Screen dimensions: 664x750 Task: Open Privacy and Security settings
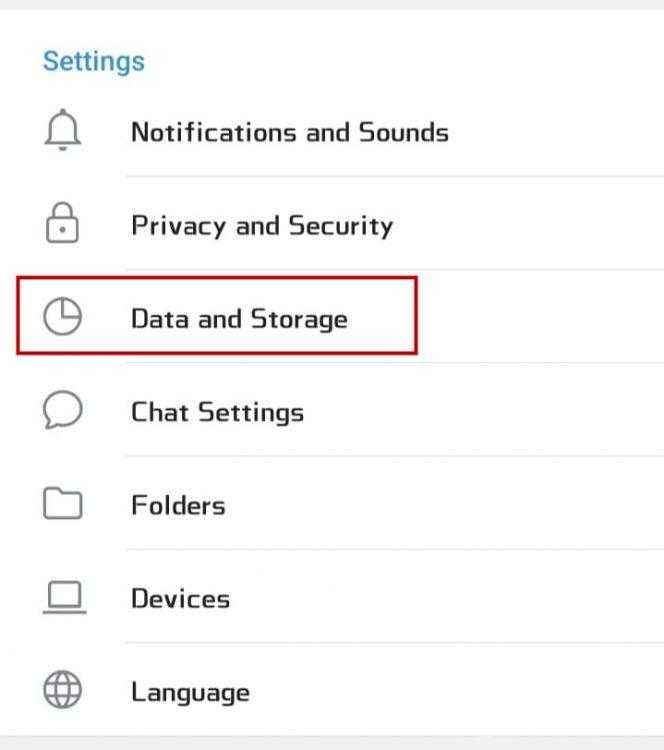[x=261, y=225]
